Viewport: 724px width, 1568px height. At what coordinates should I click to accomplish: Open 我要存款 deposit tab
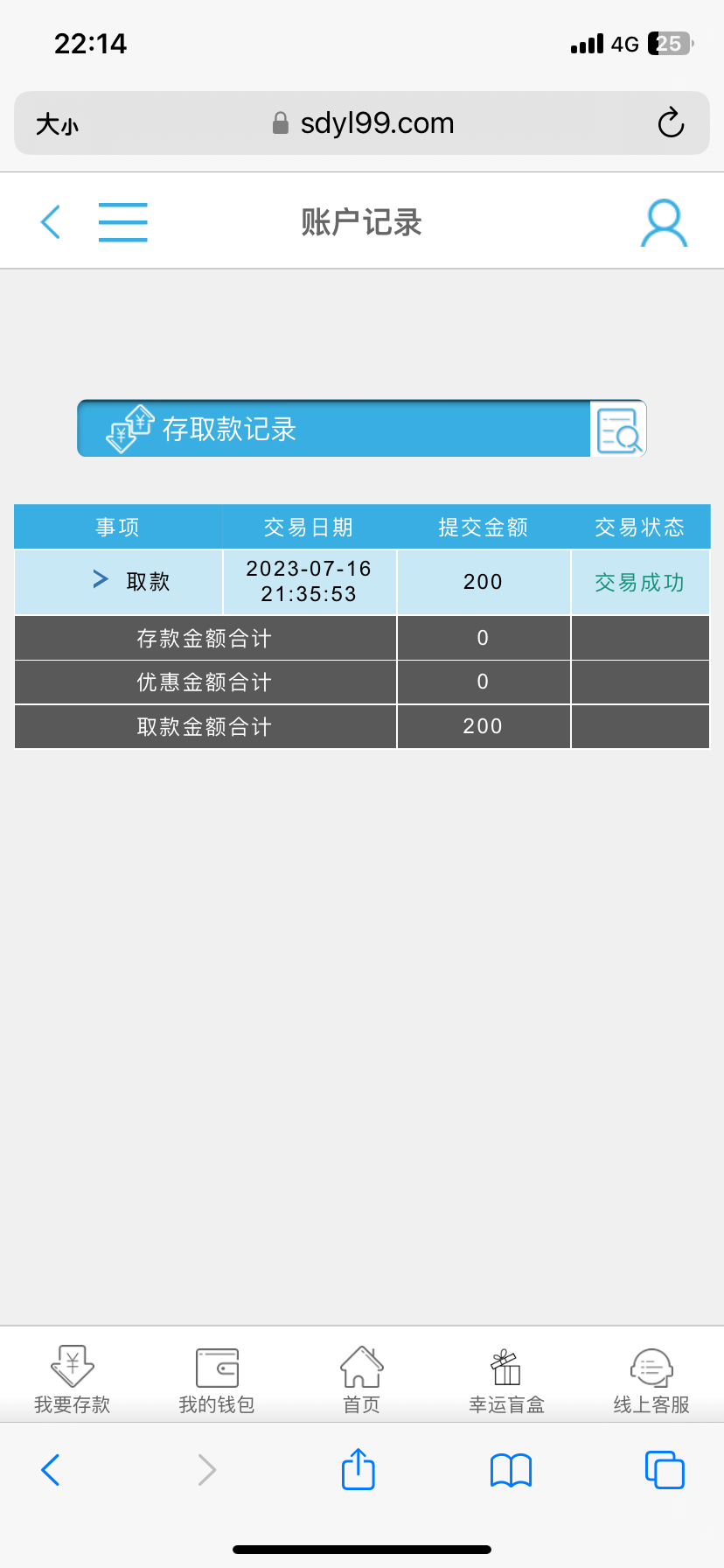pos(73,1379)
